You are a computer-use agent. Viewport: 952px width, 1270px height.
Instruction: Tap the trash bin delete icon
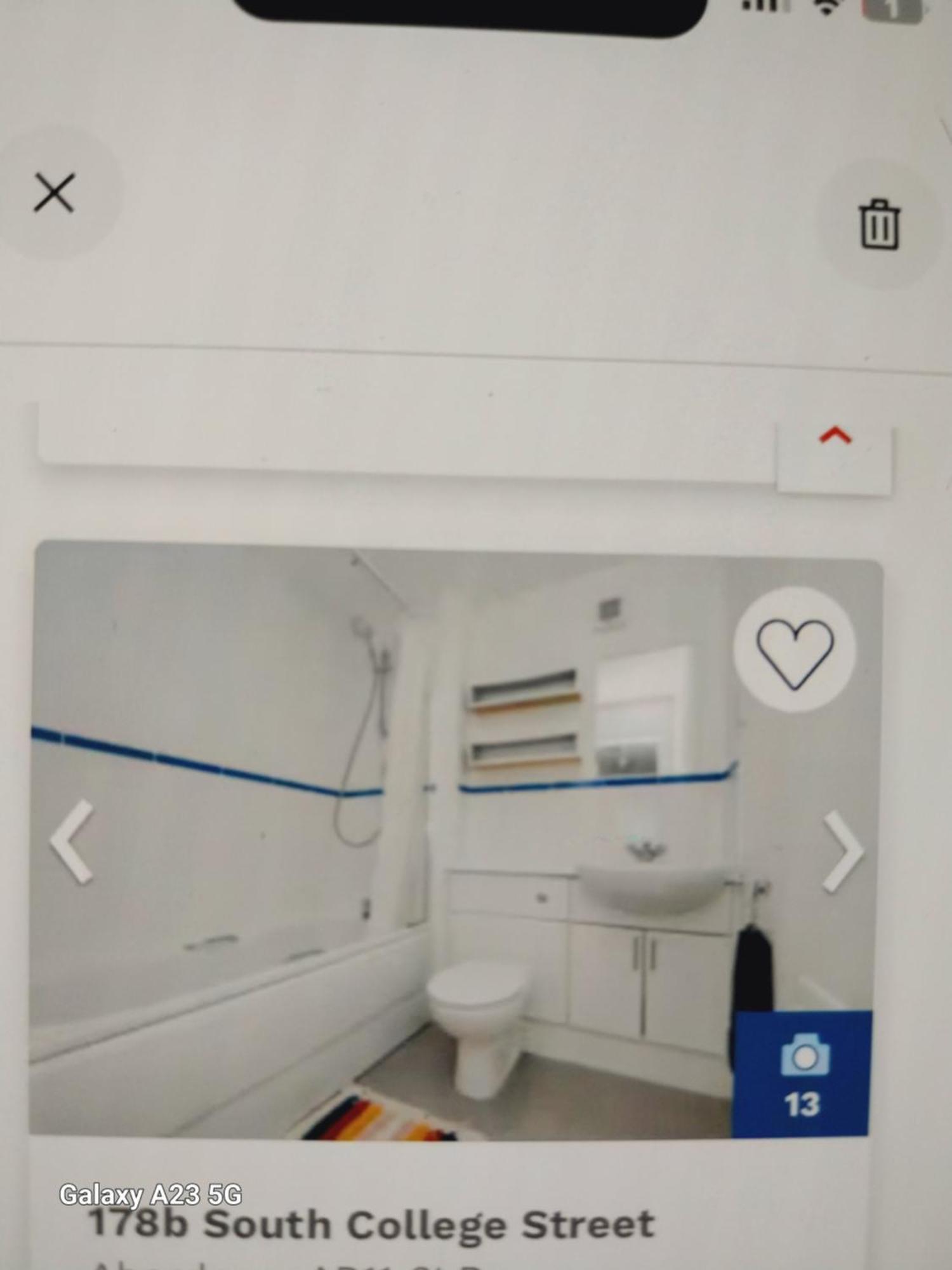[880, 225]
